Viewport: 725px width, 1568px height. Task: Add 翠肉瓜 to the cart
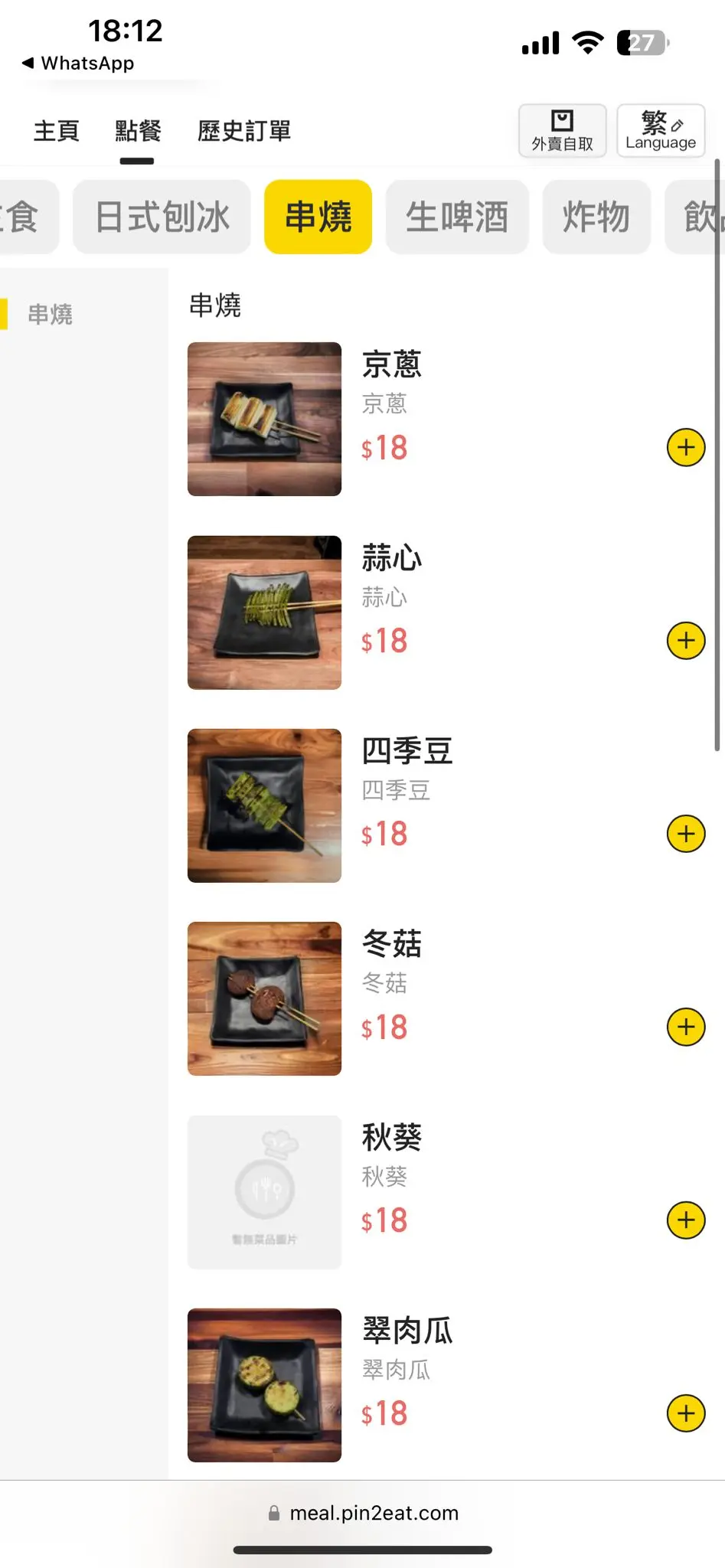(686, 1413)
